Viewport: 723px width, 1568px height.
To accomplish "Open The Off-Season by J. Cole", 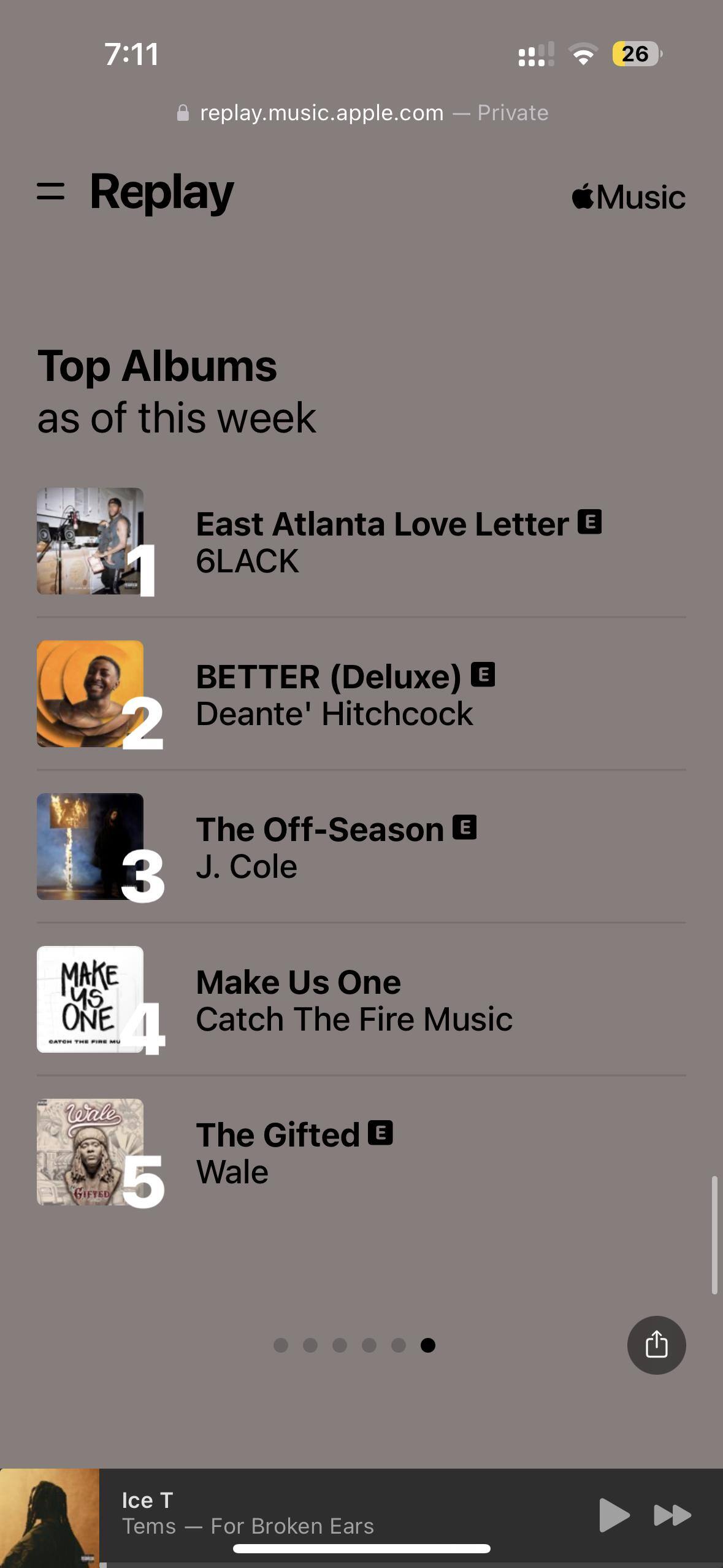I will pos(319,830).
